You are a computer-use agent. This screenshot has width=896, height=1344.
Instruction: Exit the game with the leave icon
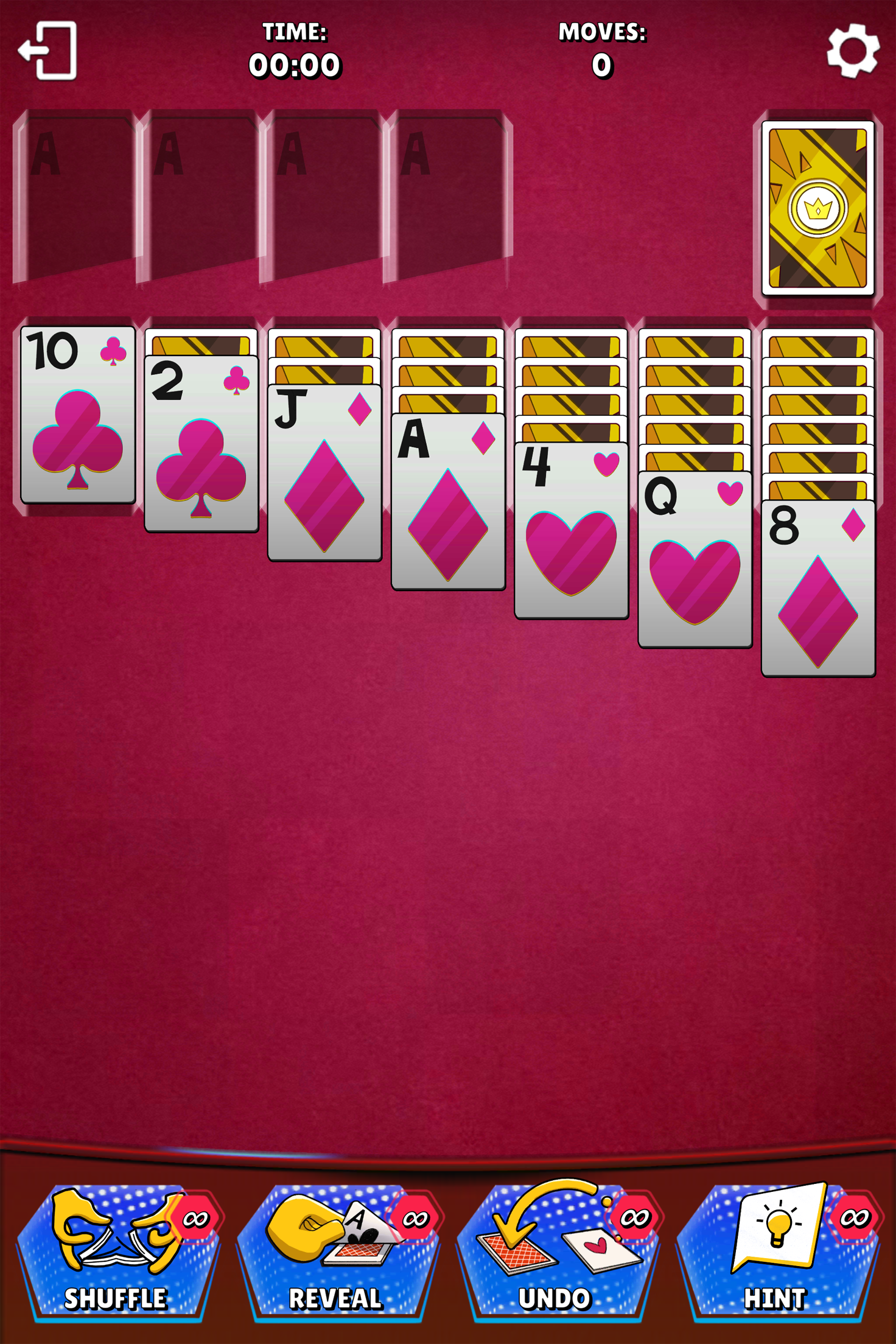click(x=48, y=51)
